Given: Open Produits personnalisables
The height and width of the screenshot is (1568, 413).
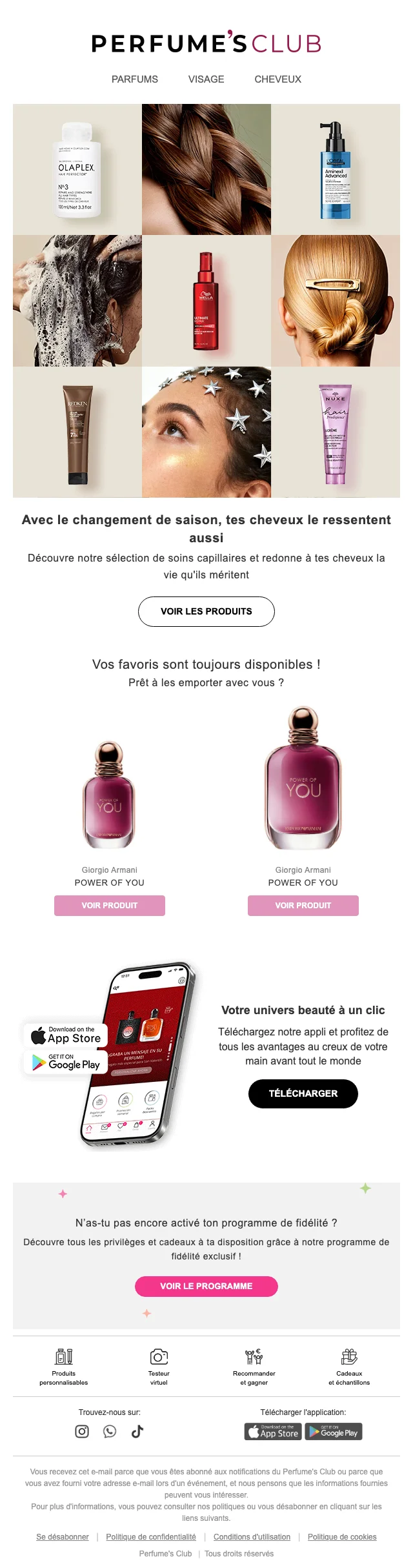Looking at the screenshot, I should pos(64,1367).
